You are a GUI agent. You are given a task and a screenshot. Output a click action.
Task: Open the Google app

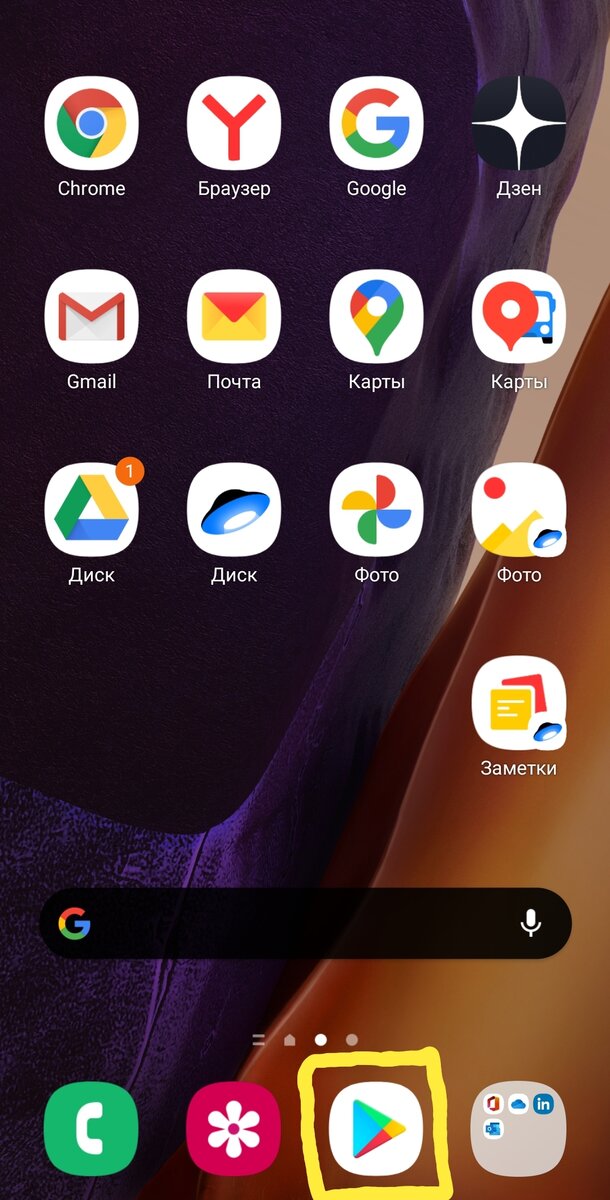(x=376, y=123)
